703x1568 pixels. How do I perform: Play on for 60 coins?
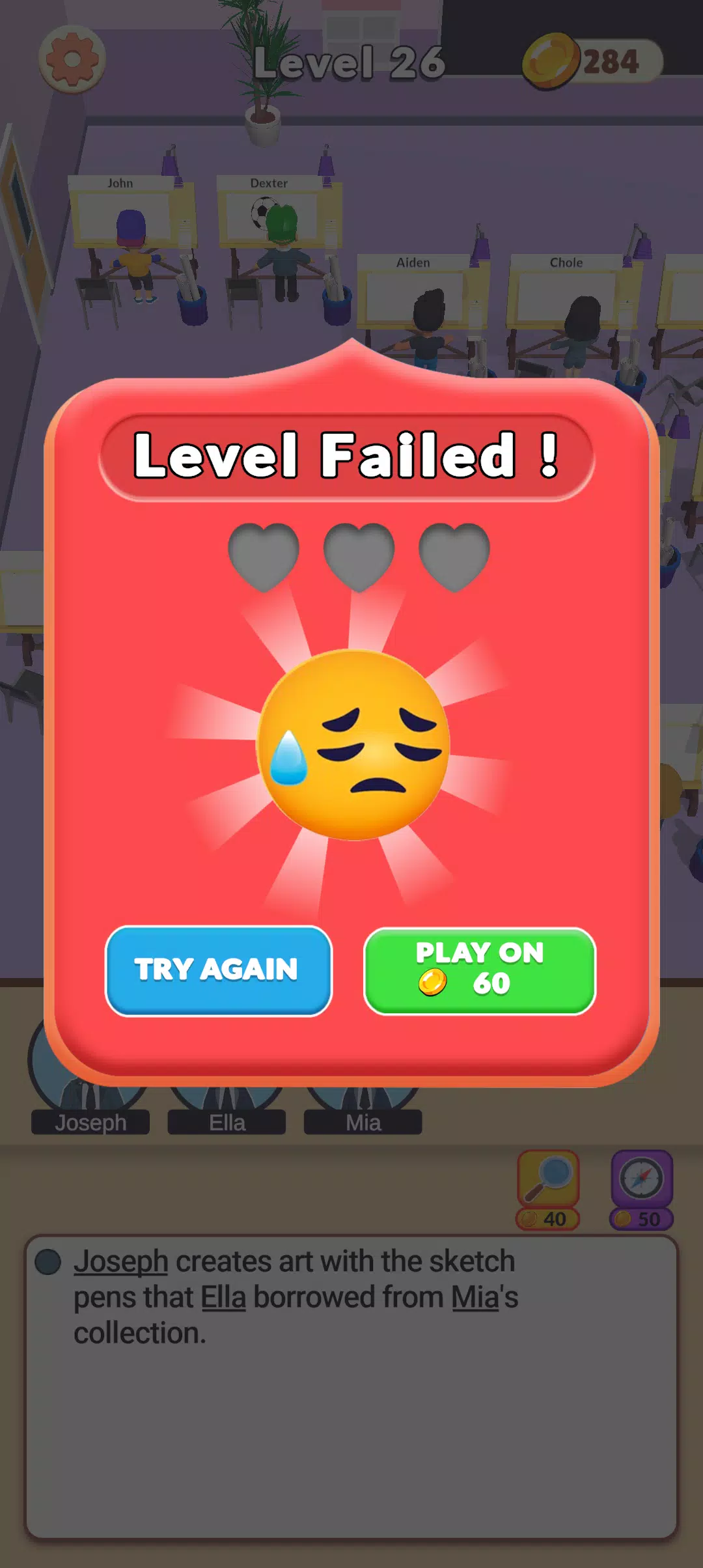coord(480,970)
